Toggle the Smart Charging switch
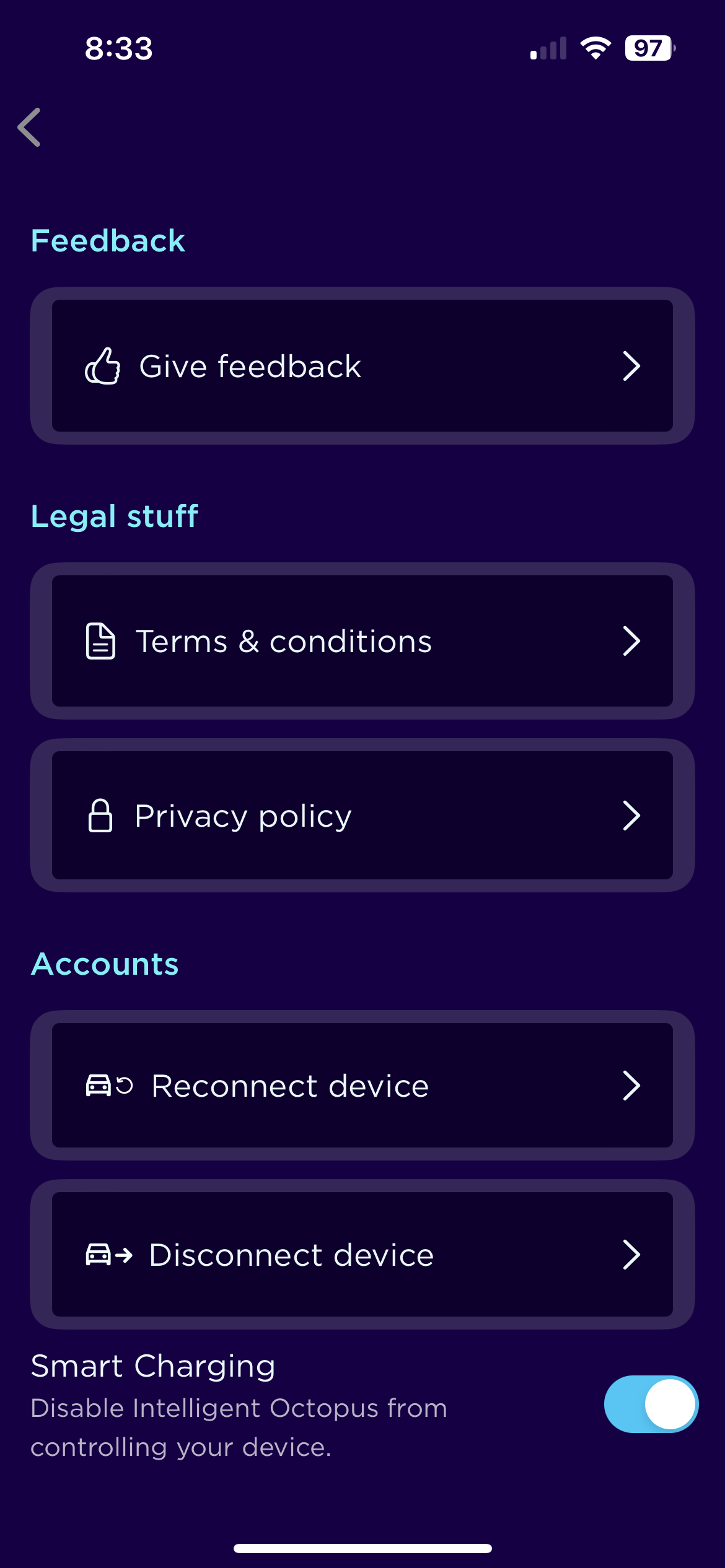 click(651, 1404)
